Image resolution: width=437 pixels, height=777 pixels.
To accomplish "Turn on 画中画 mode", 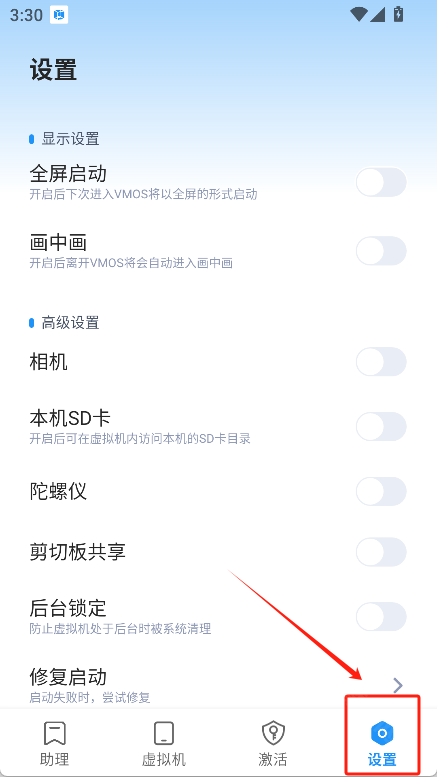I will point(381,251).
